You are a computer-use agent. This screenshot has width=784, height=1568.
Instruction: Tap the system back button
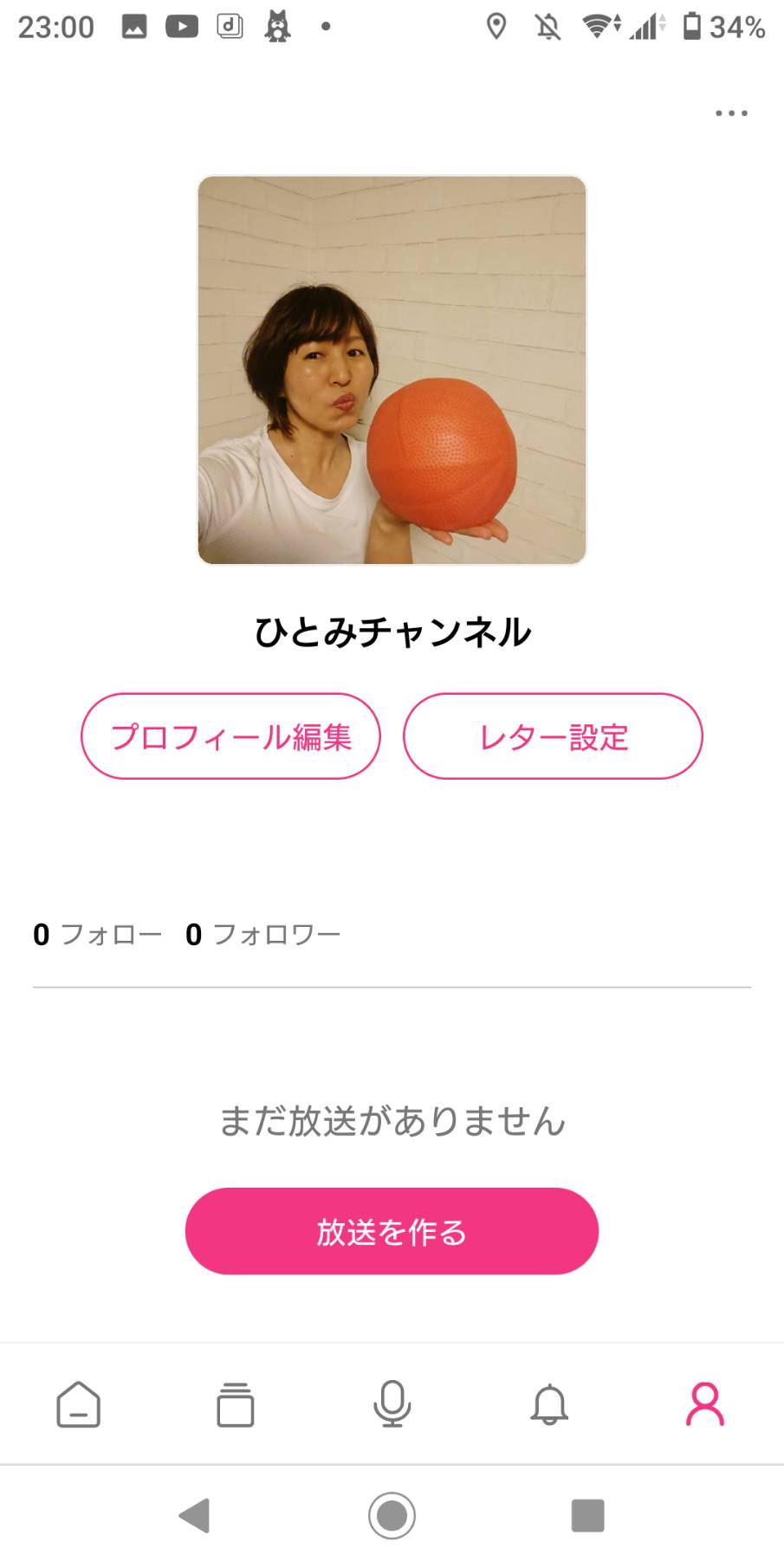pos(194,1515)
